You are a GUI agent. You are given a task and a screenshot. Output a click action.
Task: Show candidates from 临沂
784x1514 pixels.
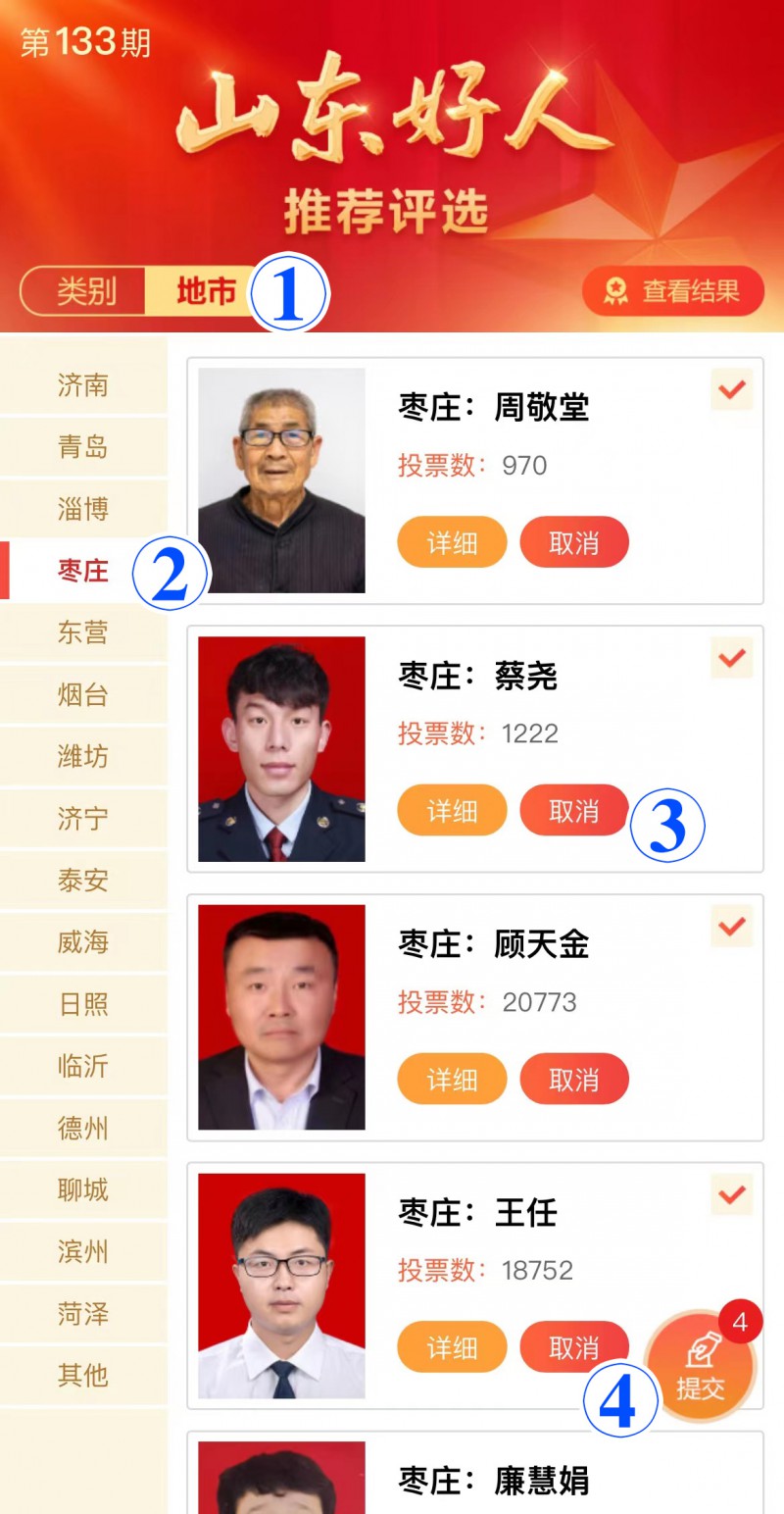[x=83, y=1066]
